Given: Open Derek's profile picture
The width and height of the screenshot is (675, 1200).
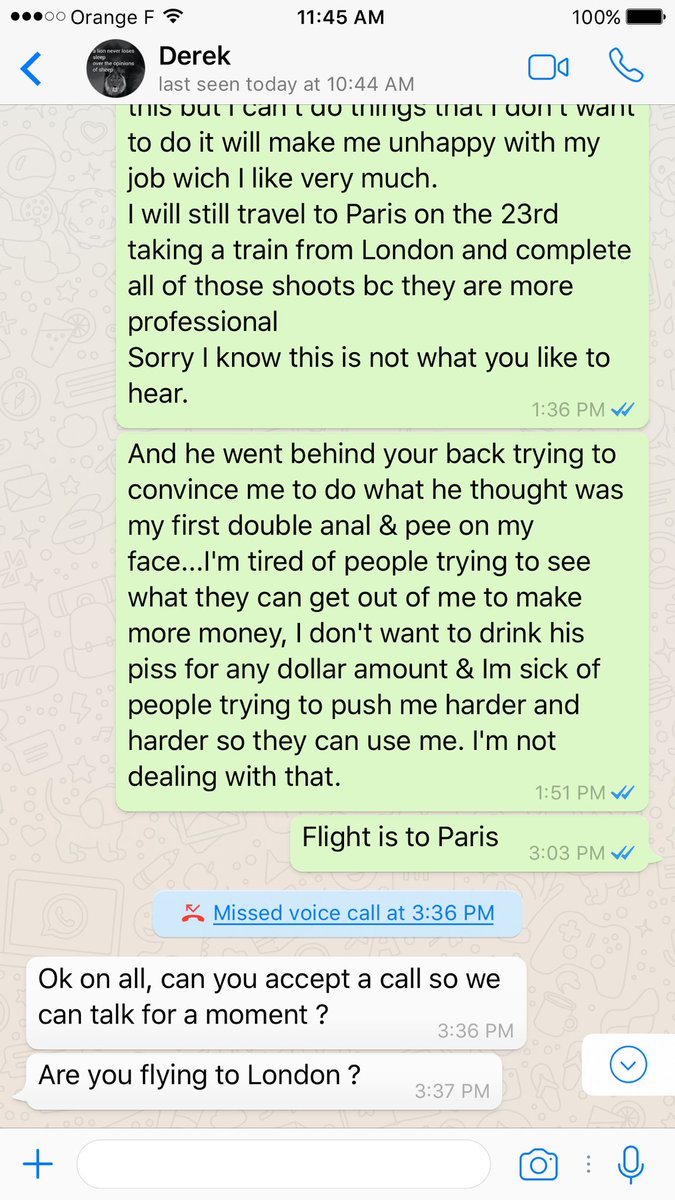Looking at the screenshot, I should pos(117,68).
